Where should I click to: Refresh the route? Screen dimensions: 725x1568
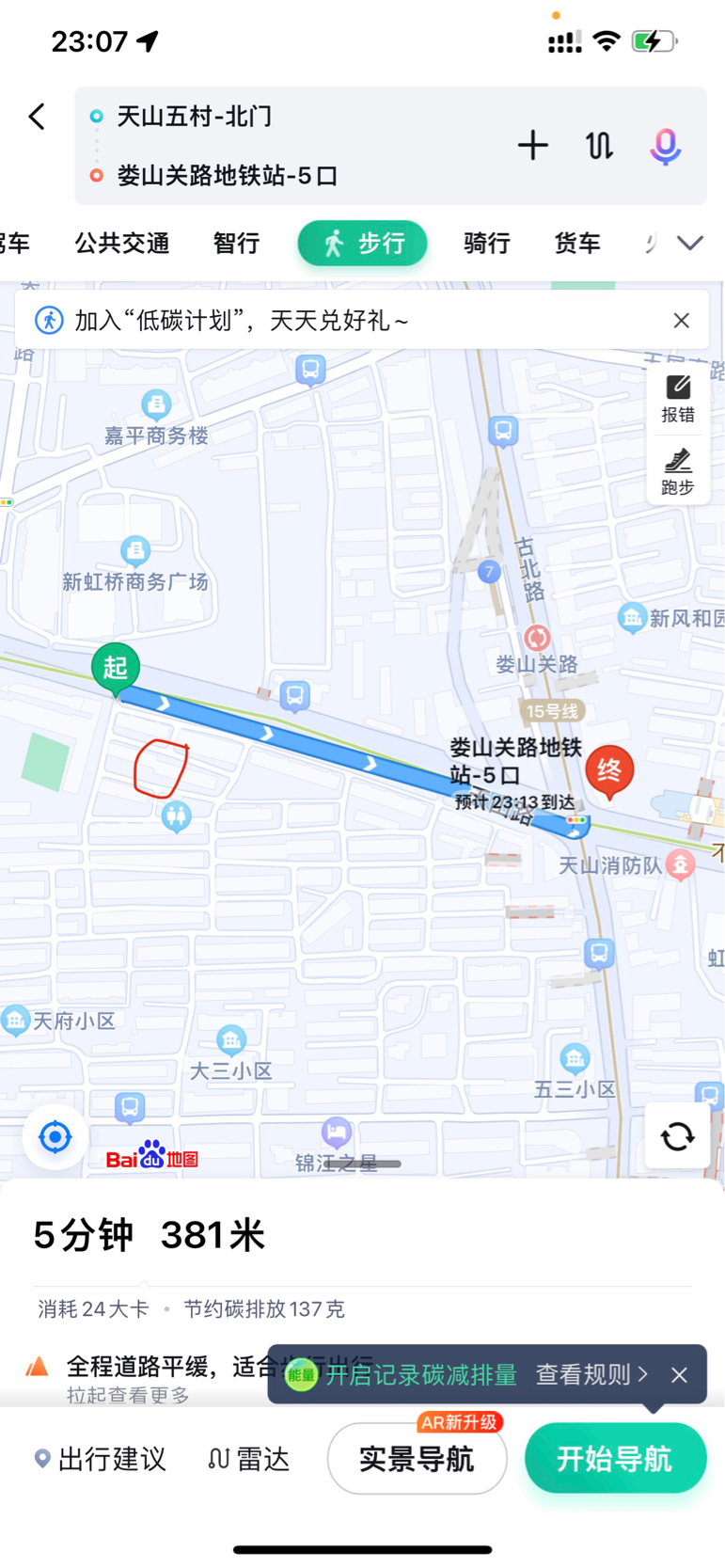tap(677, 1136)
